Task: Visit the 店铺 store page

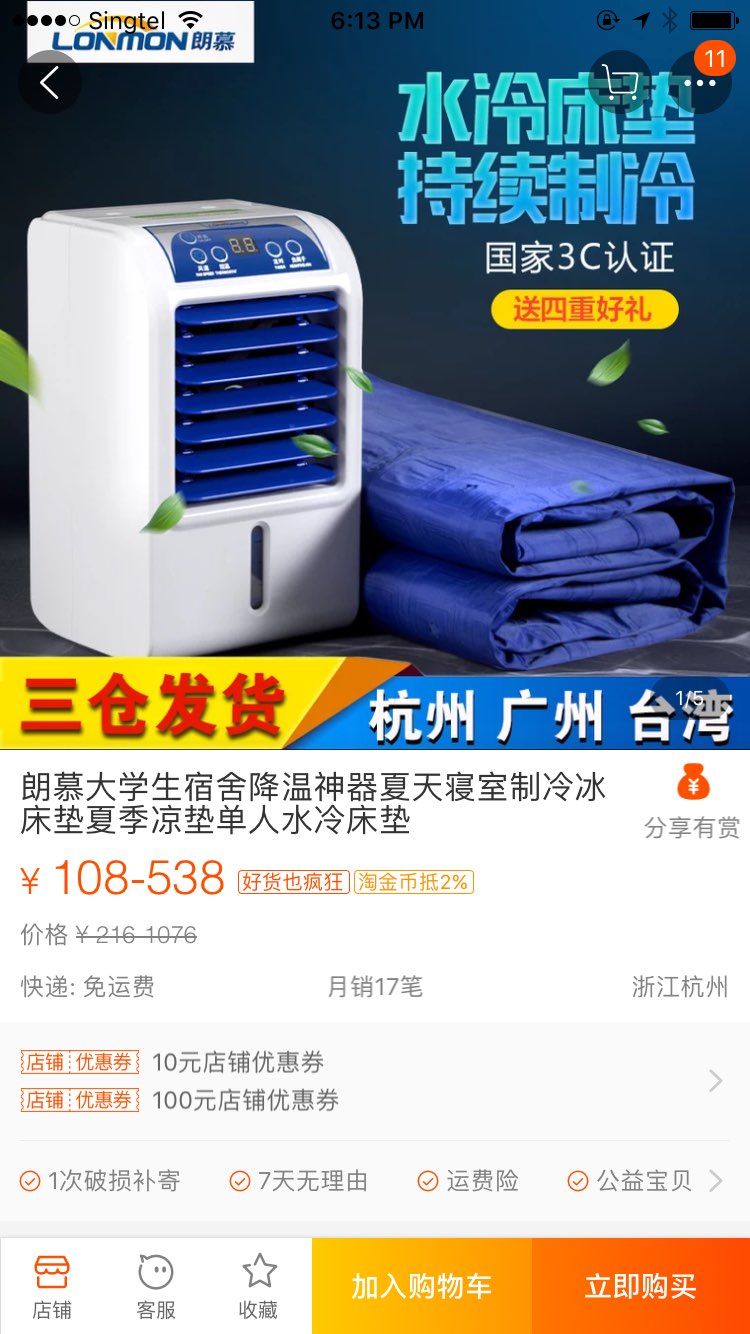Action: (52, 1286)
